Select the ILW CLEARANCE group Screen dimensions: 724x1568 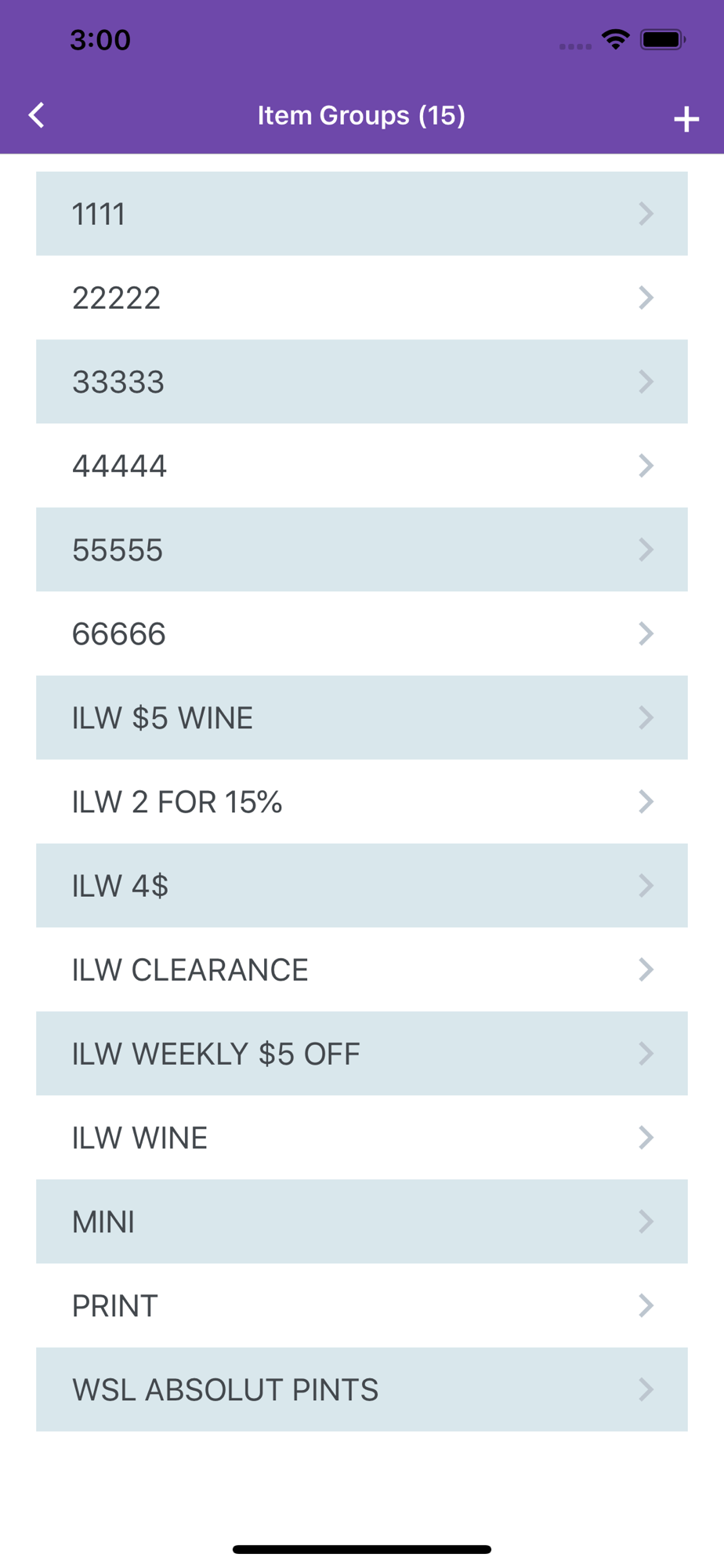click(x=362, y=970)
